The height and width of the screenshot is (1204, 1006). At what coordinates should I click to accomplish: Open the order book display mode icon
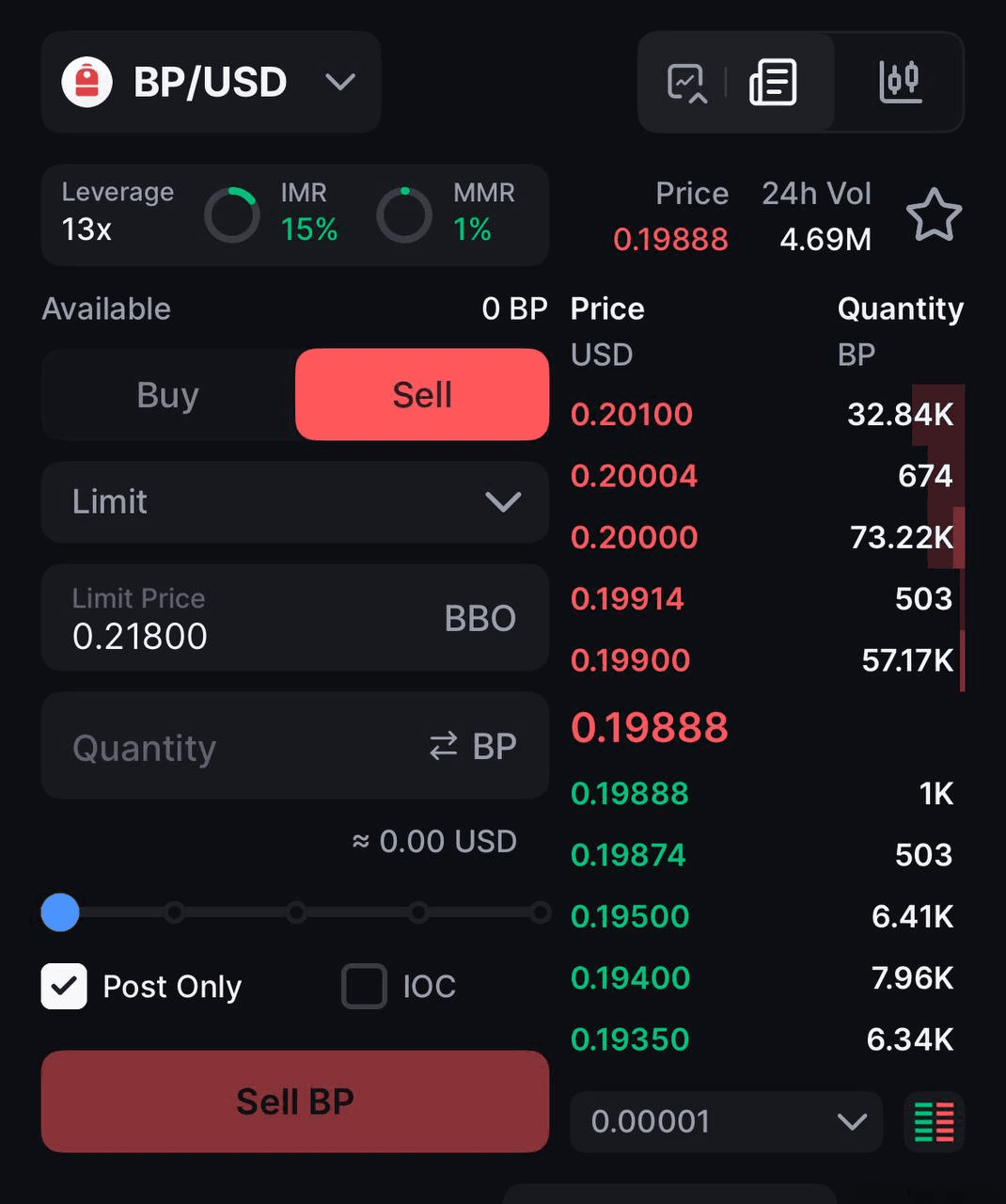pyautogui.click(x=934, y=1121)
